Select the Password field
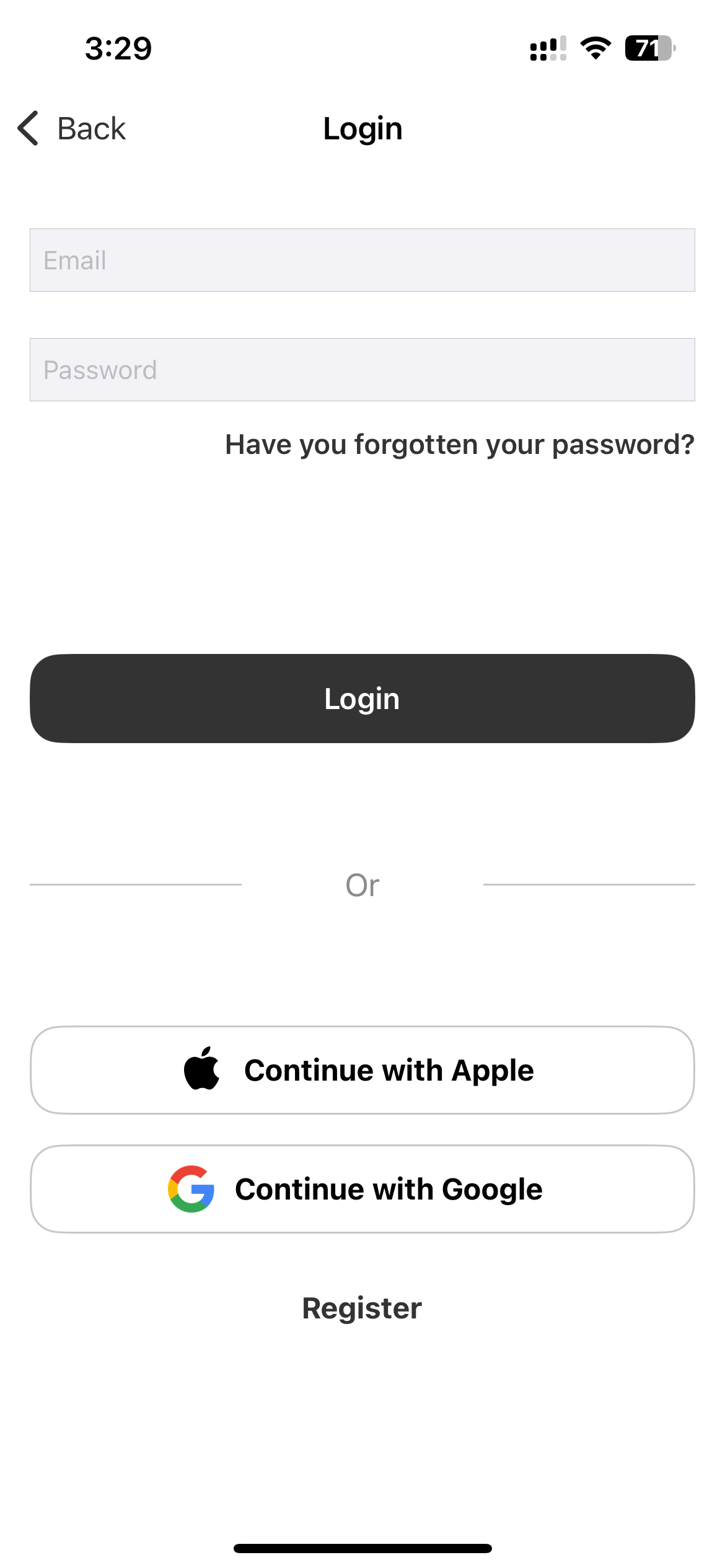Image resolution: width=725 pixels, height=1568 pixels. pyautogui.click(x=362, y=370)
